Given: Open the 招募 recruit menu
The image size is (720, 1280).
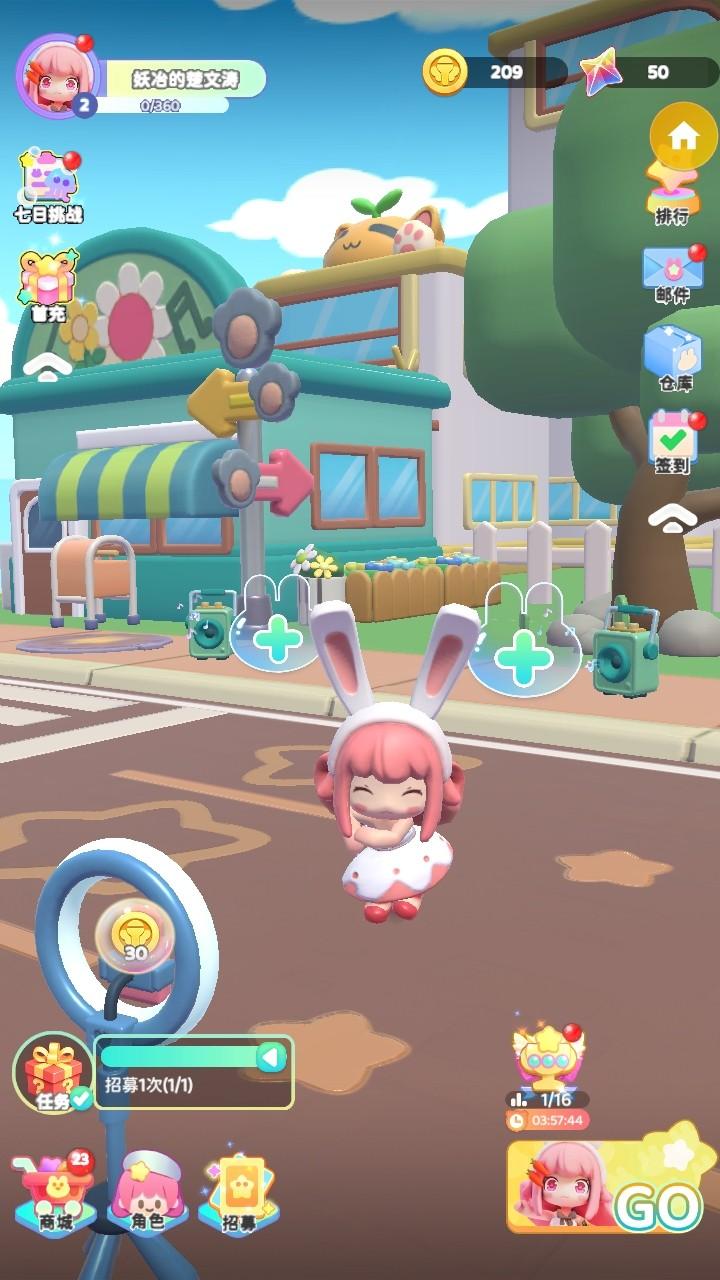Looking at the screenshot, I should point(240,1194).
